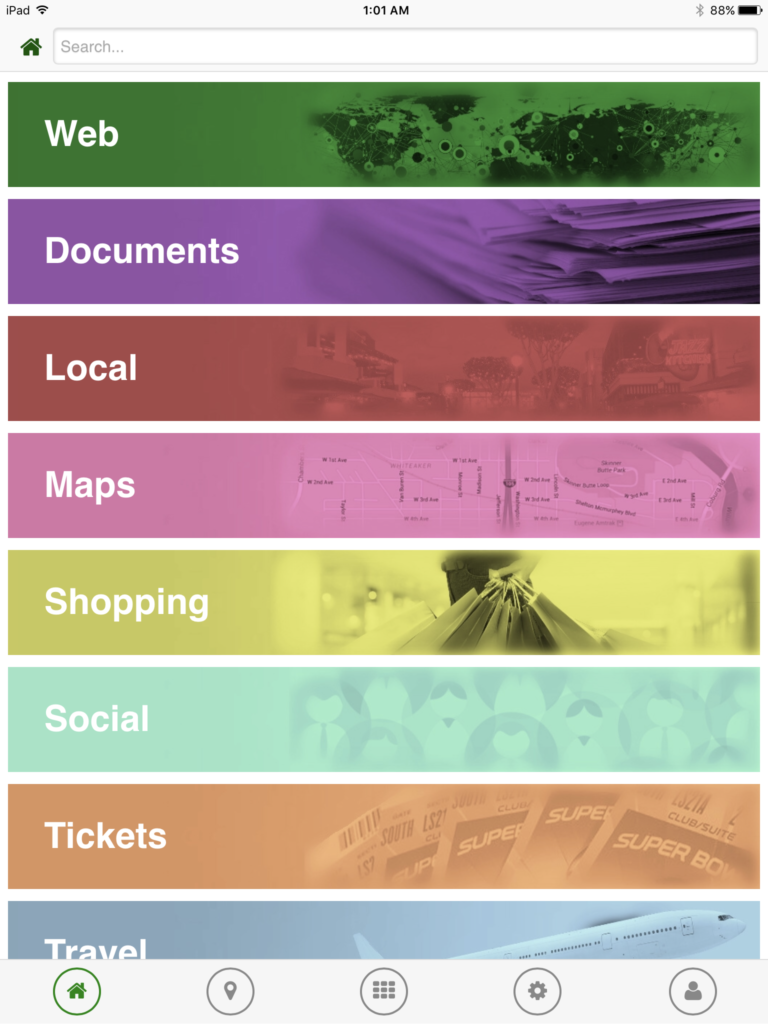This screenshot has width=768, height=1024.
Task: View the Tickets category
Action: click(x=384, y=836)
